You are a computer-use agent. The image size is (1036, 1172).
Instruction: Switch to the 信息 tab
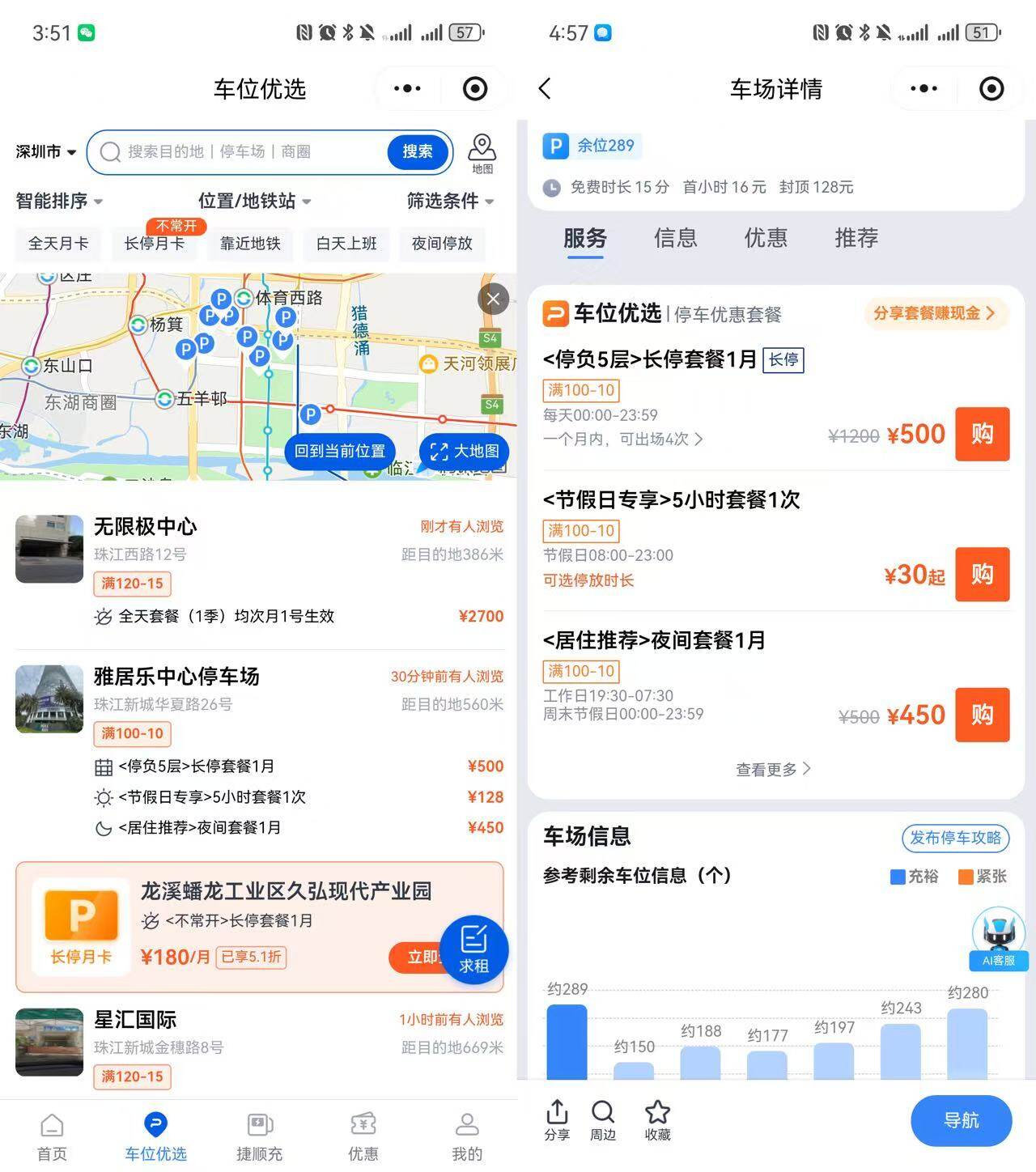pos(675,238)
